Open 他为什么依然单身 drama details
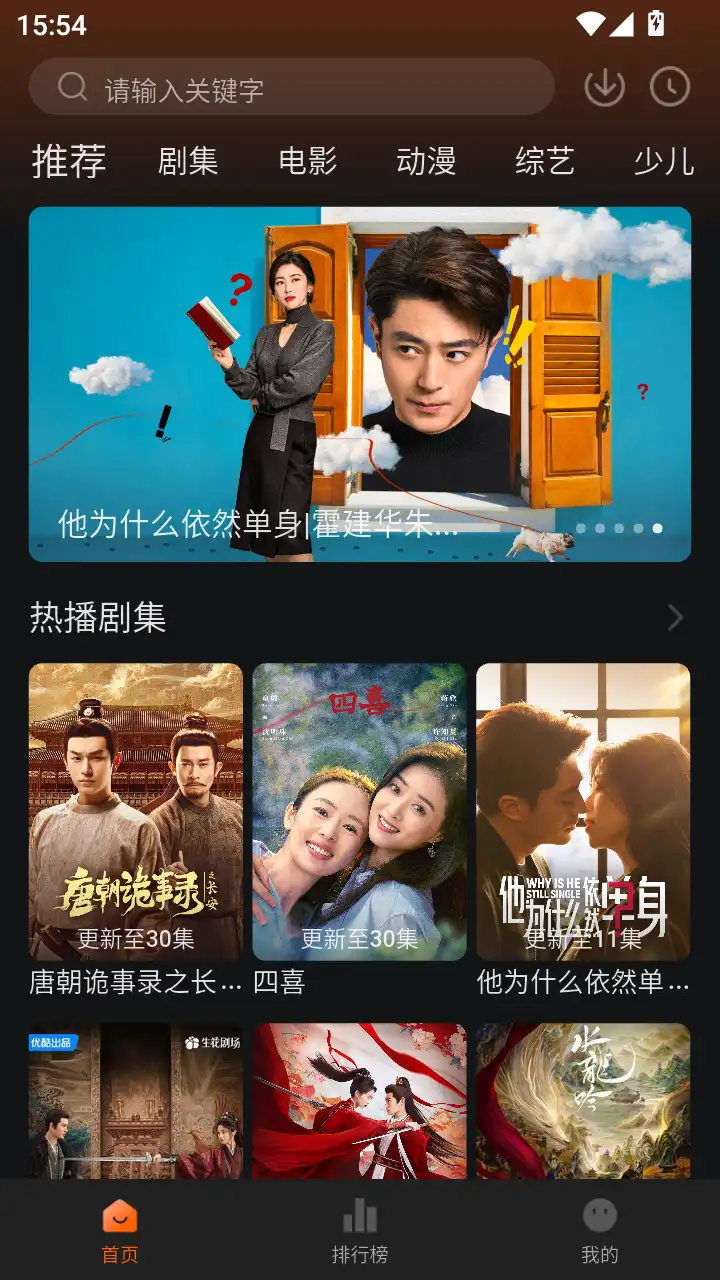The width and height of the screenshot is (720, 1280). [583, 810]
